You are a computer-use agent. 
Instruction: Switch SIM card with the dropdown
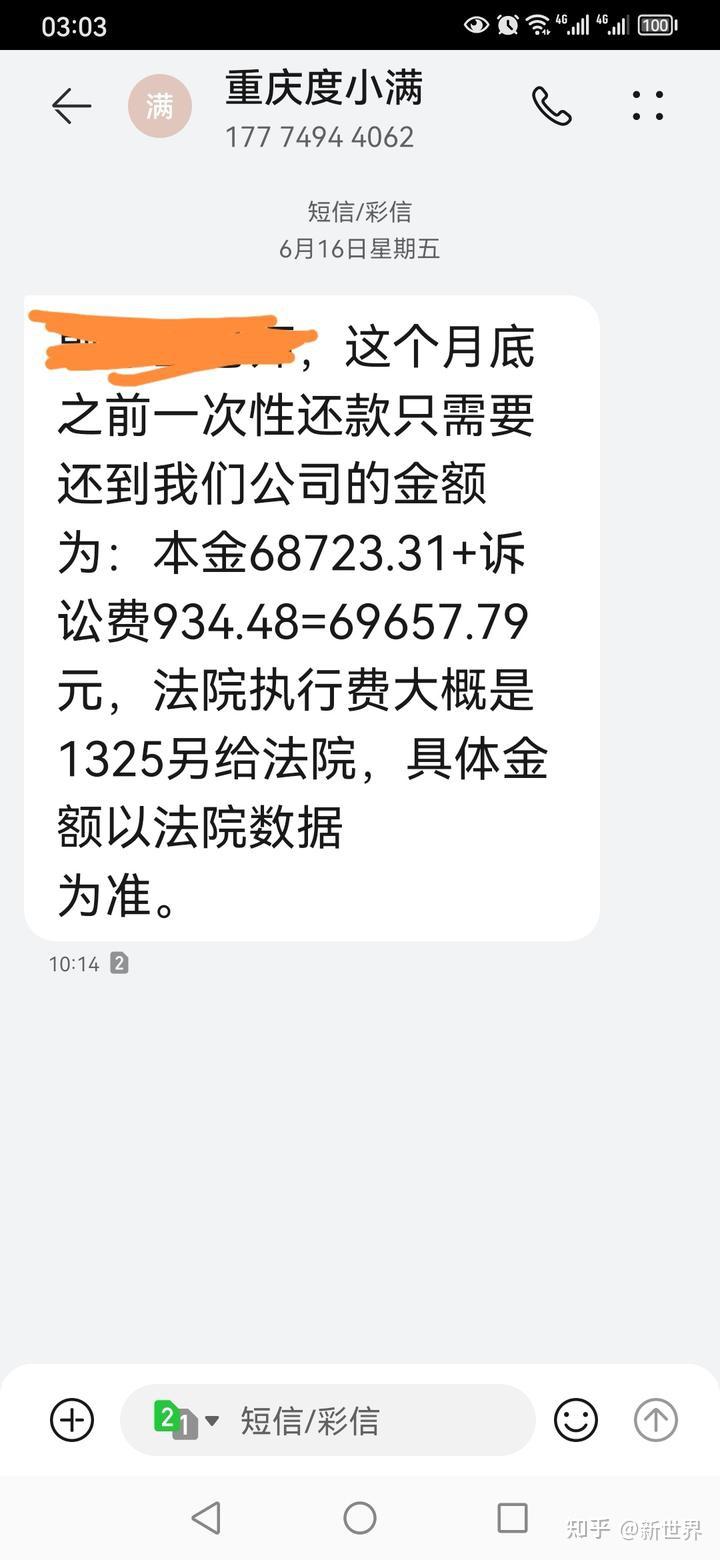(x=186, y=1420)
